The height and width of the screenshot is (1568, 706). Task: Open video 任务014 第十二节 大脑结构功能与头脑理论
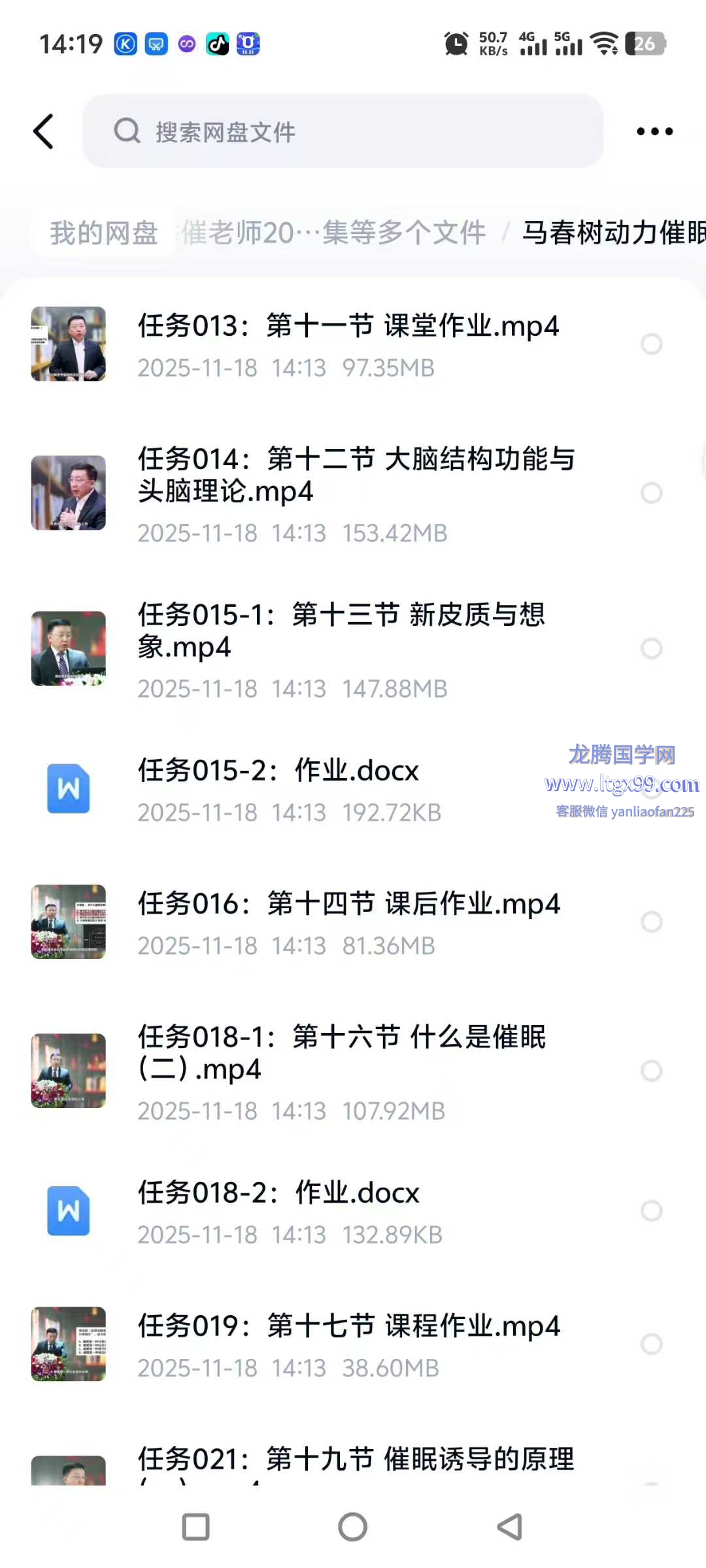[356, 493]
